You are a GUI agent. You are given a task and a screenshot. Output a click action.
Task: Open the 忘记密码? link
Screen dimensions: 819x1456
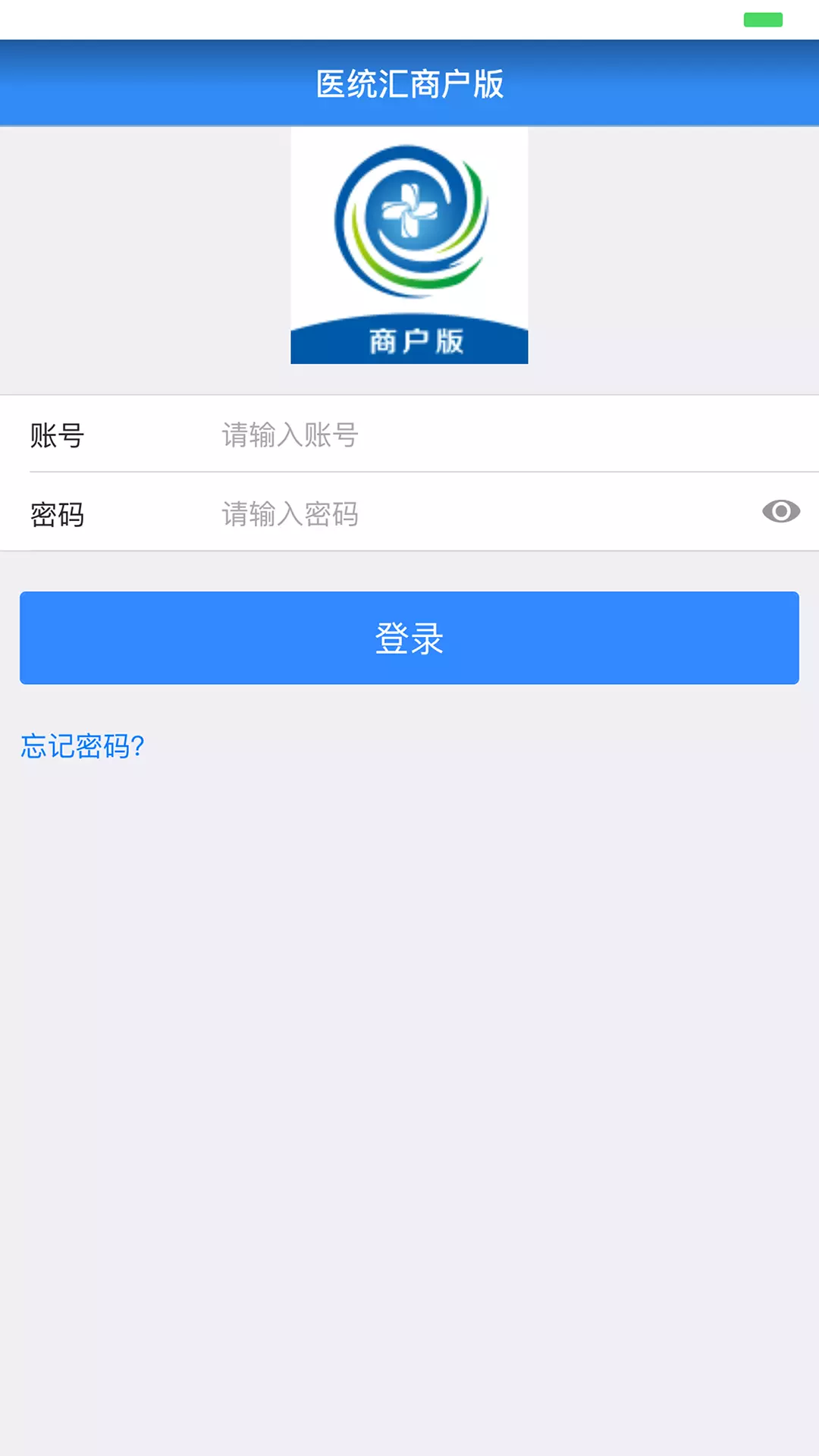[x=83, y=746]
